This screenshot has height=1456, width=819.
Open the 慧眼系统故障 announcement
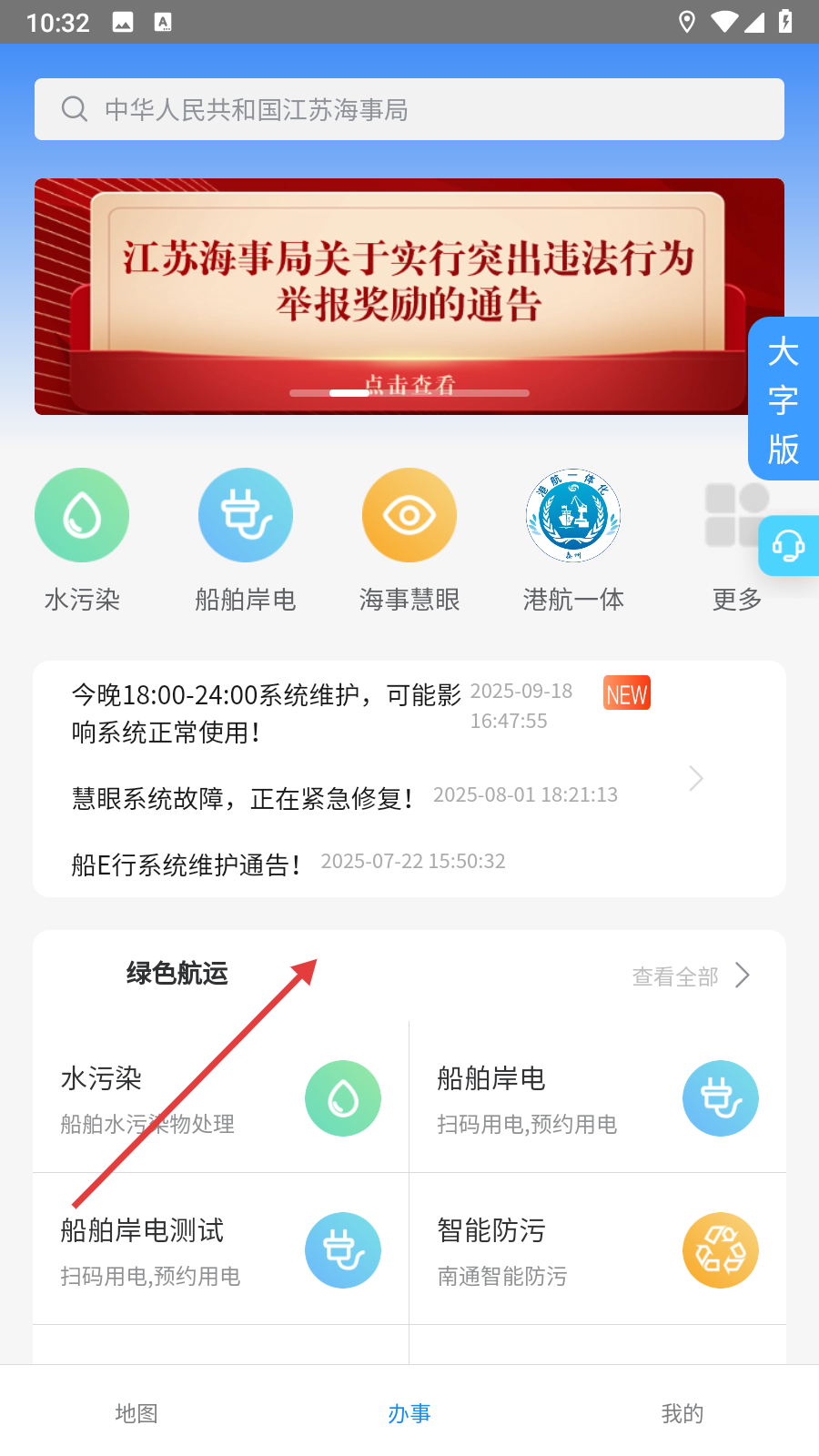point(243,798)
